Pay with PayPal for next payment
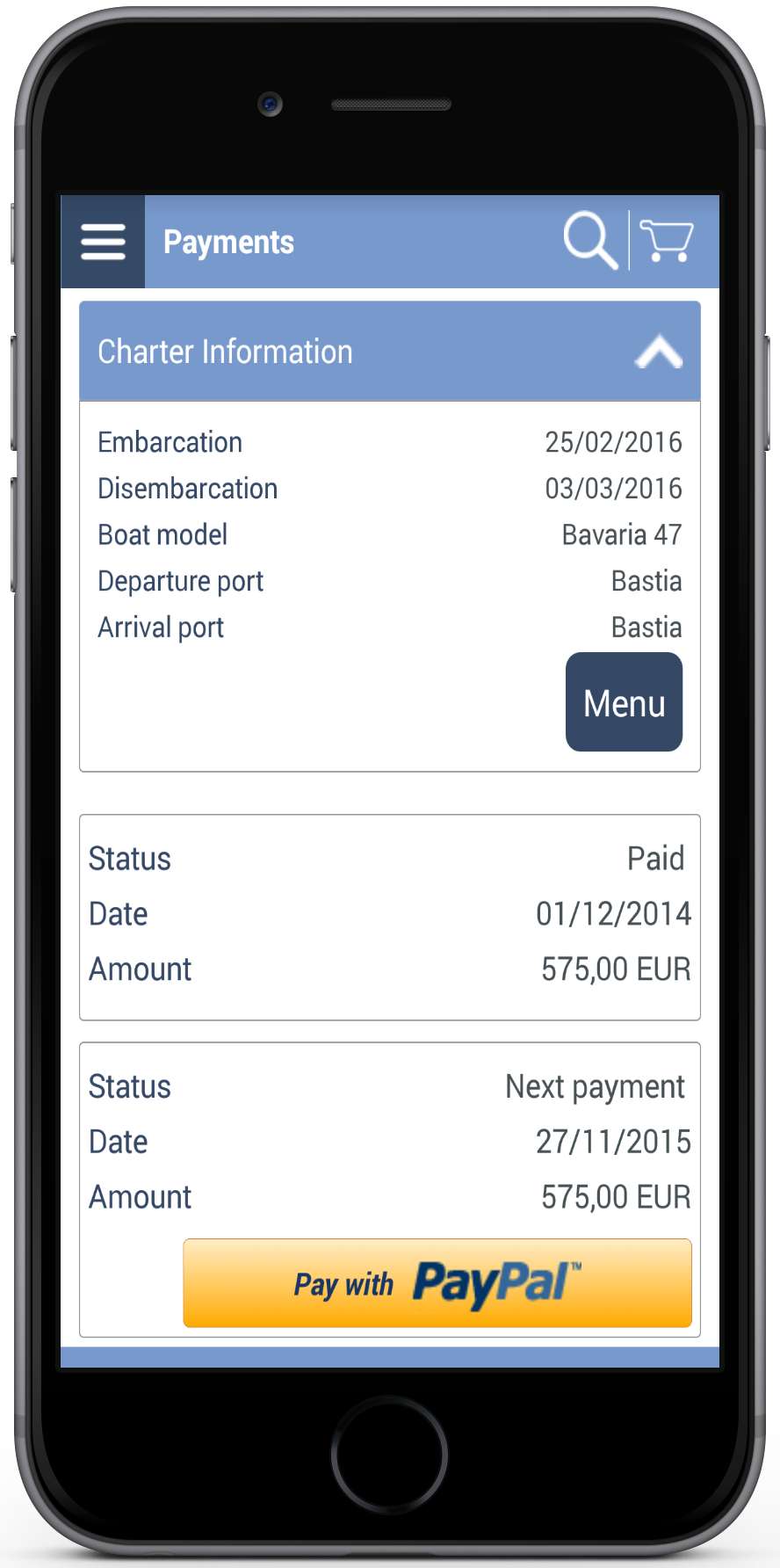The height and width of the screenshot is (1568, 780). (437, 1283)
